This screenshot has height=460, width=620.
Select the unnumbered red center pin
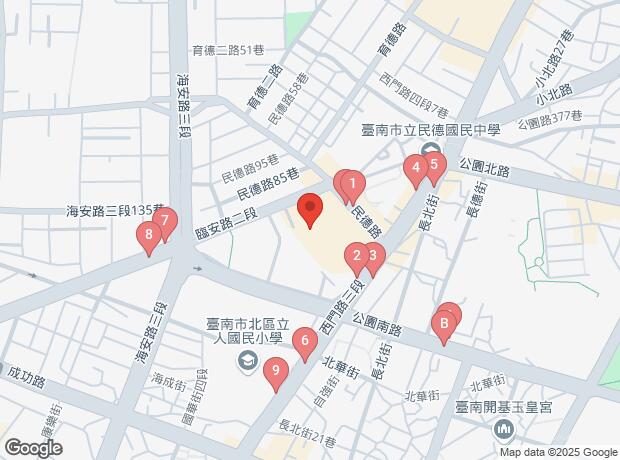pos(310,210)
